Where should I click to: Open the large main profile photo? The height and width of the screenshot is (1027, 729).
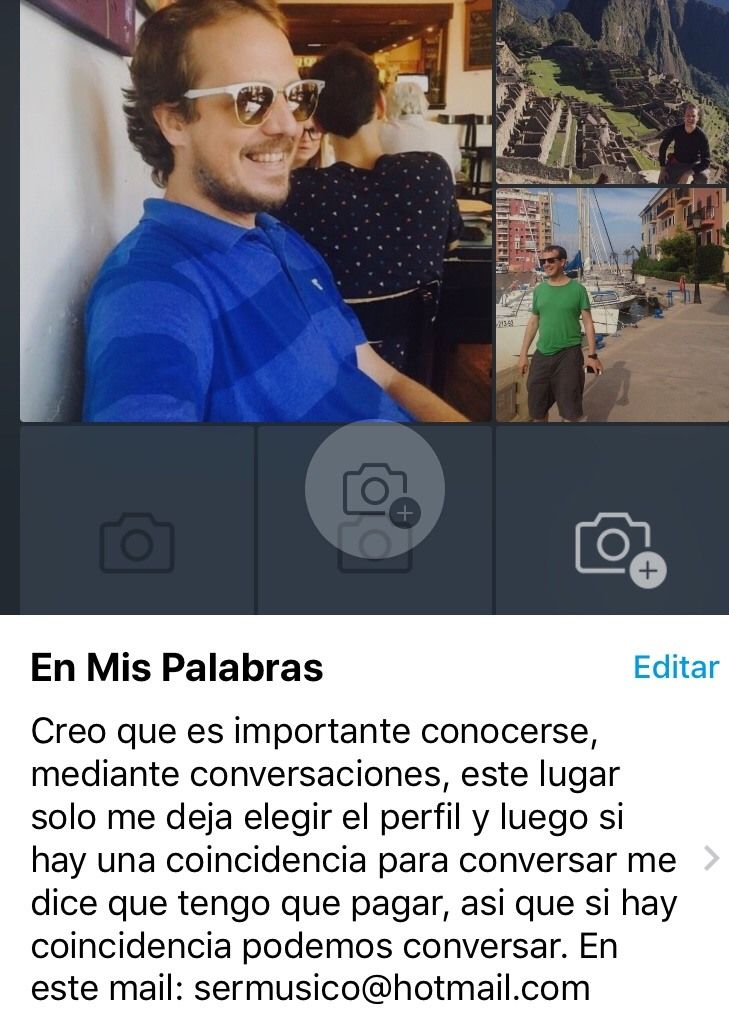coord(255,211)
